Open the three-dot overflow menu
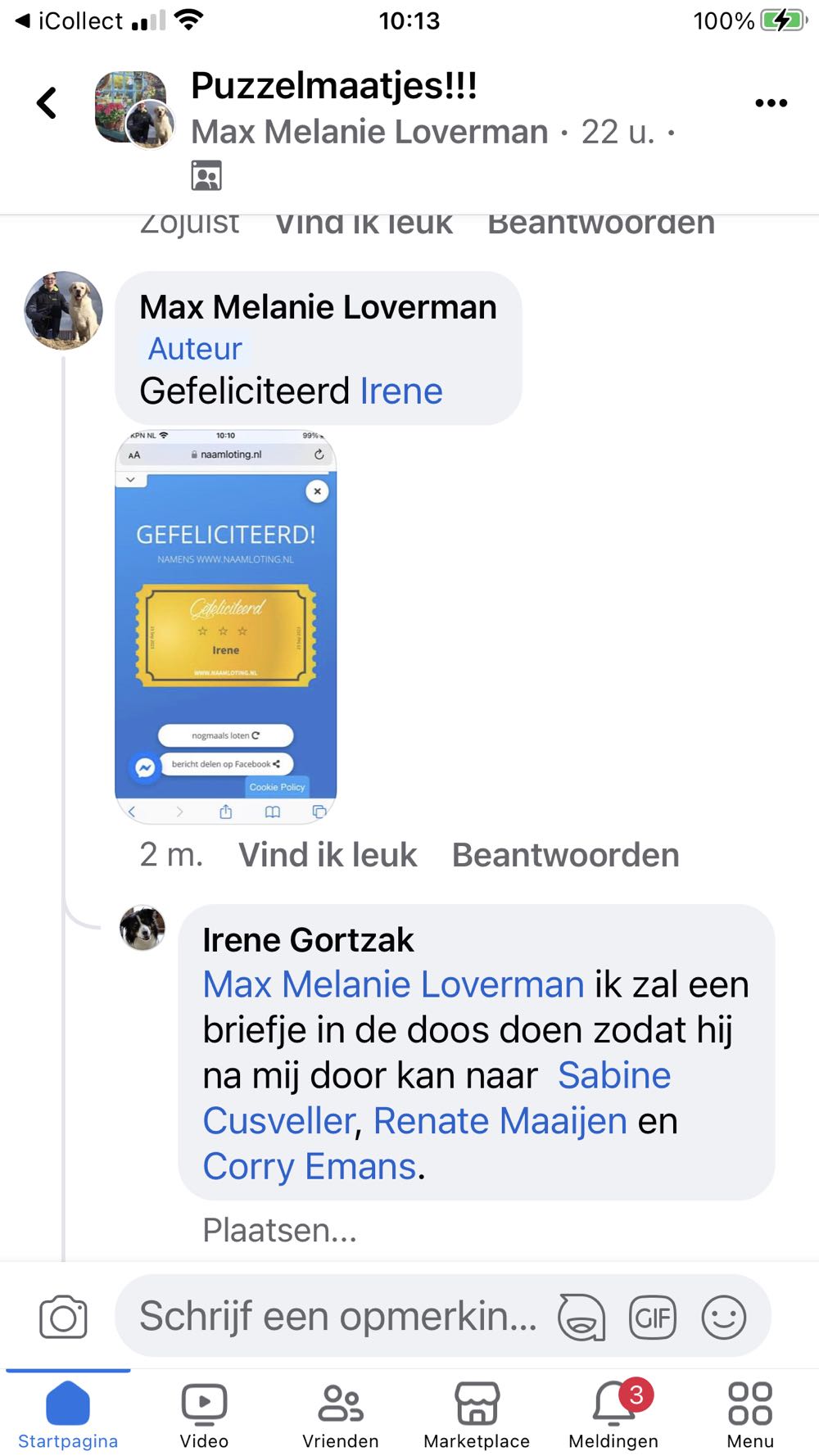 (771, 103)
